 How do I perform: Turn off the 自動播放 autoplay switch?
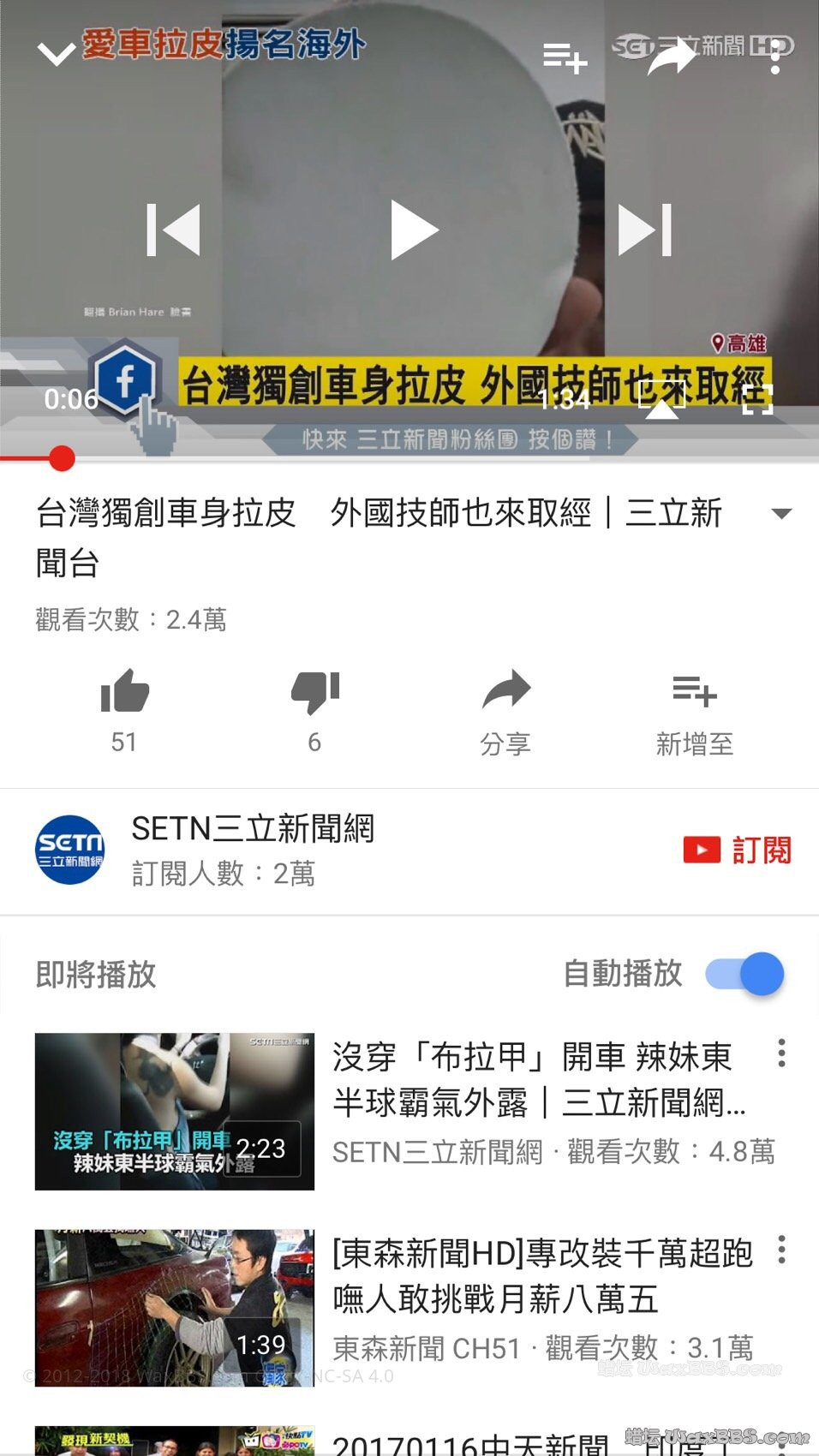(x=744, y=974)
